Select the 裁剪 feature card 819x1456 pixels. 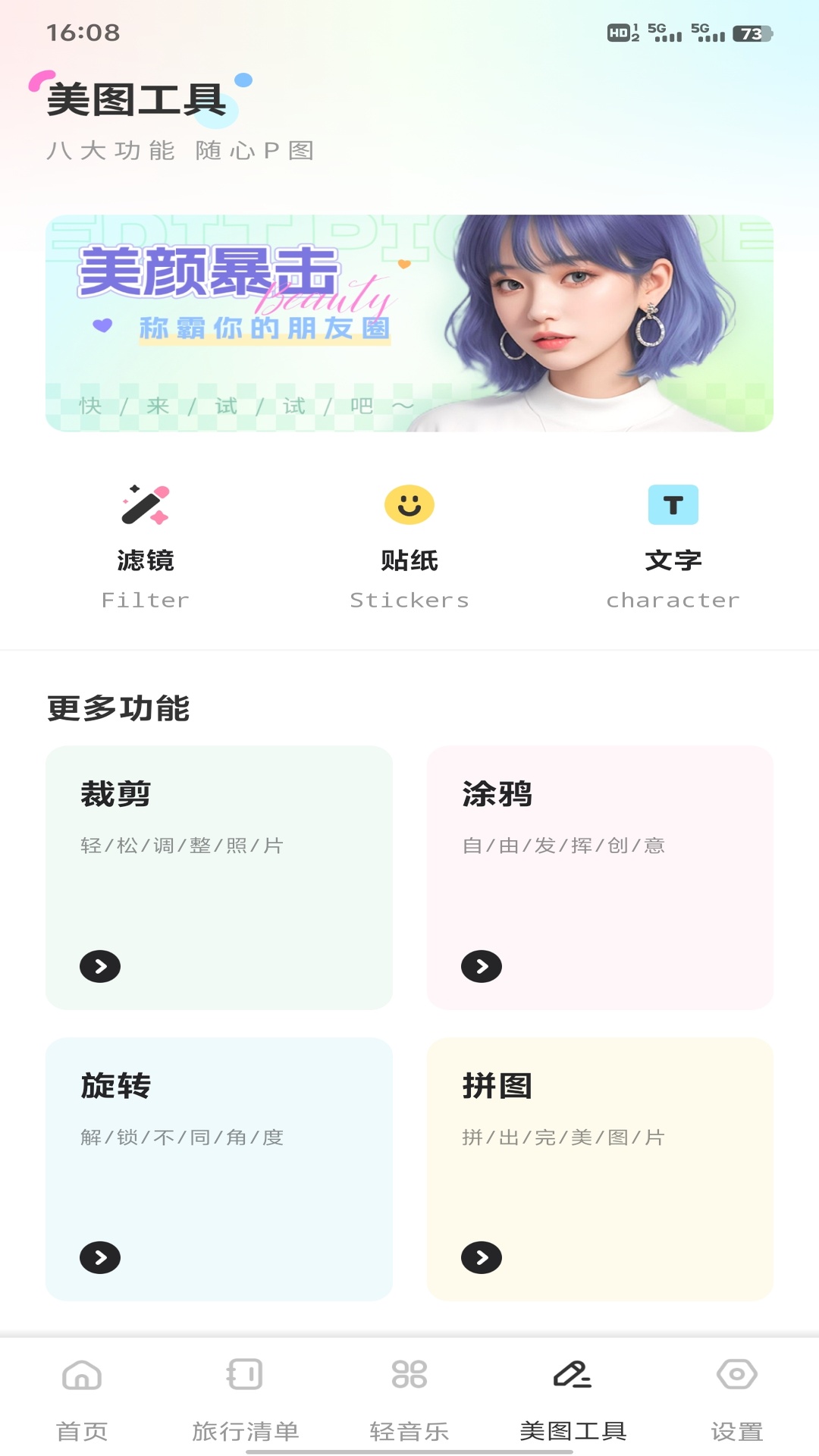click(x=219, y=876)
